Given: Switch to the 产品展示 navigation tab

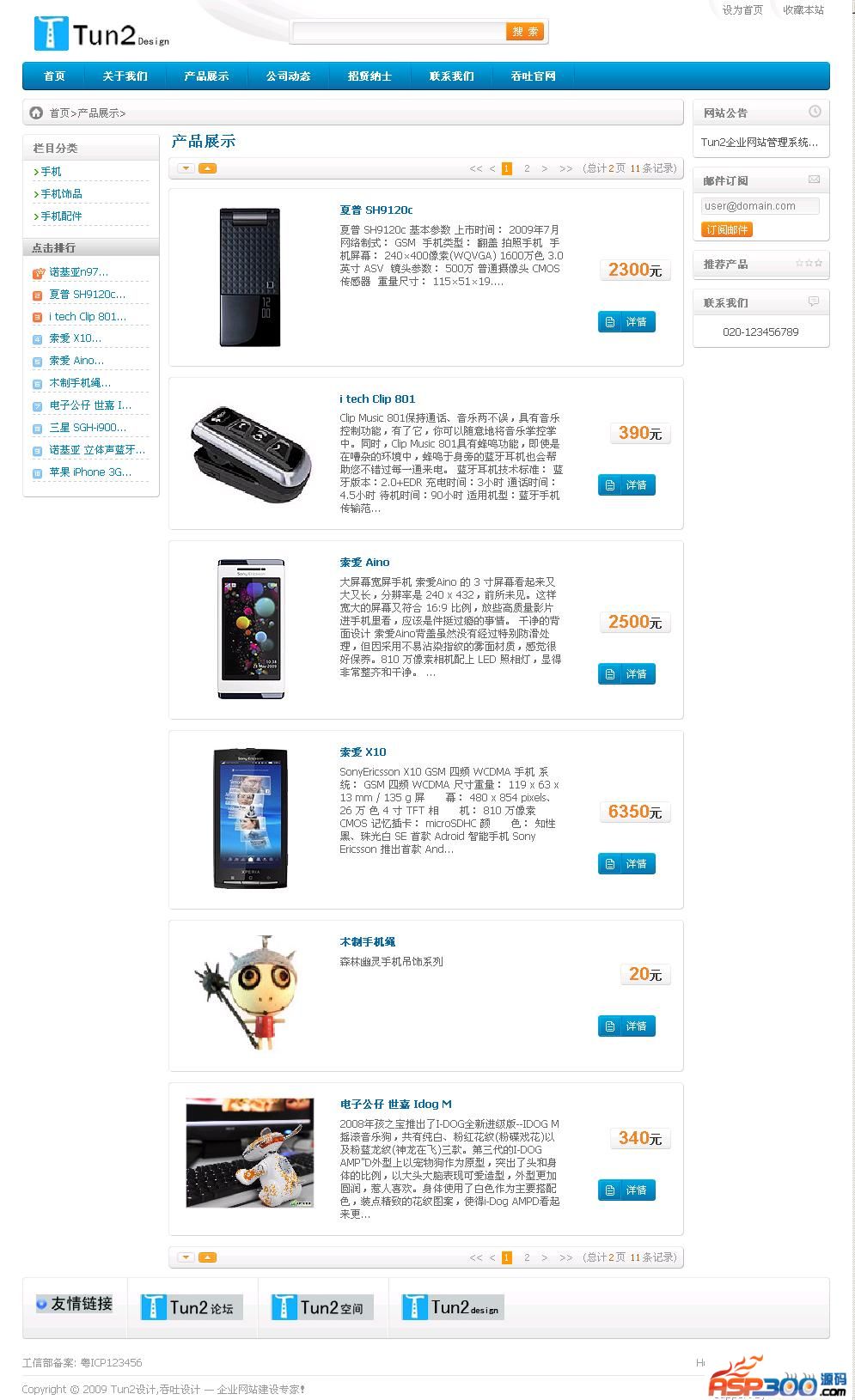Looking at the screenshot, I should 206,76.
